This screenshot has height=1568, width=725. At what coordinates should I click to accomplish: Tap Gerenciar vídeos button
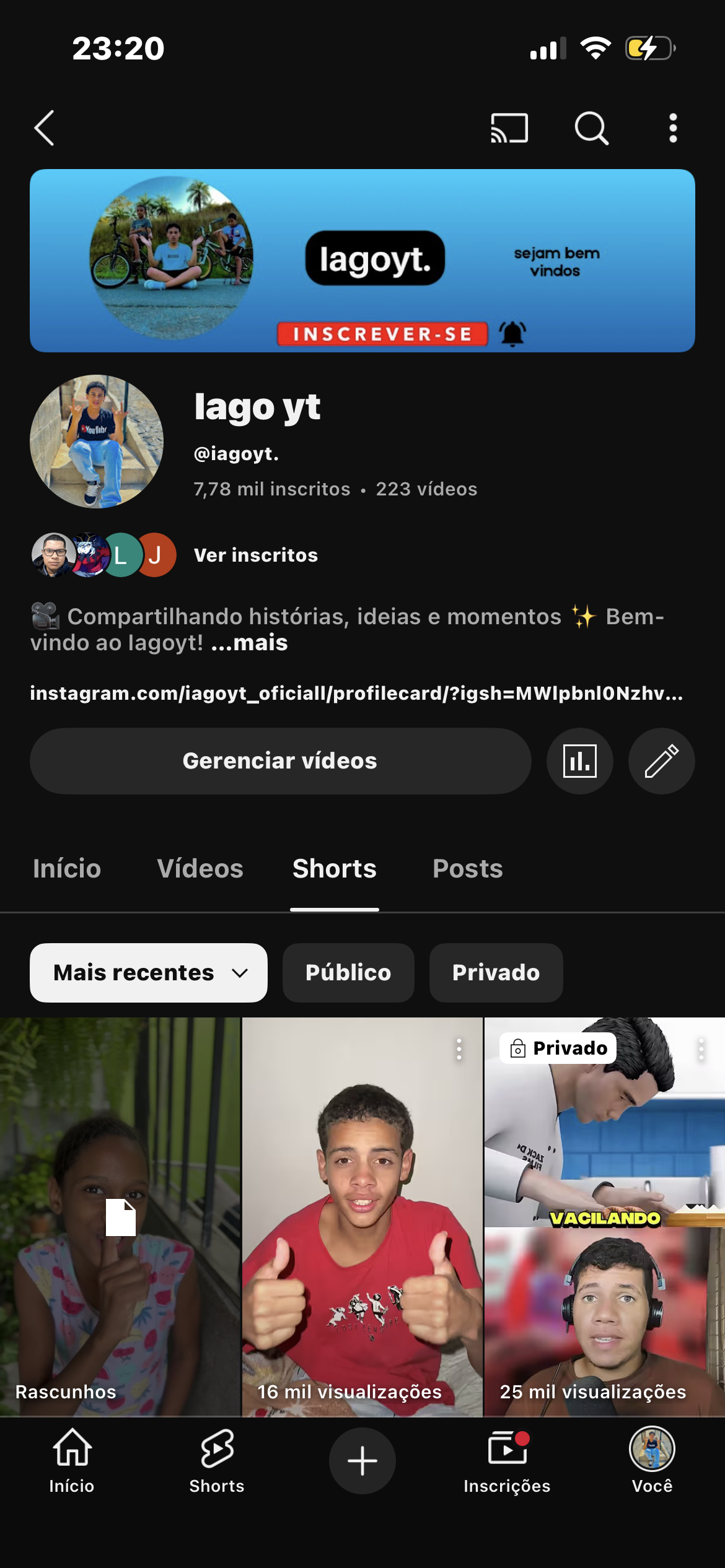point(280,761)
